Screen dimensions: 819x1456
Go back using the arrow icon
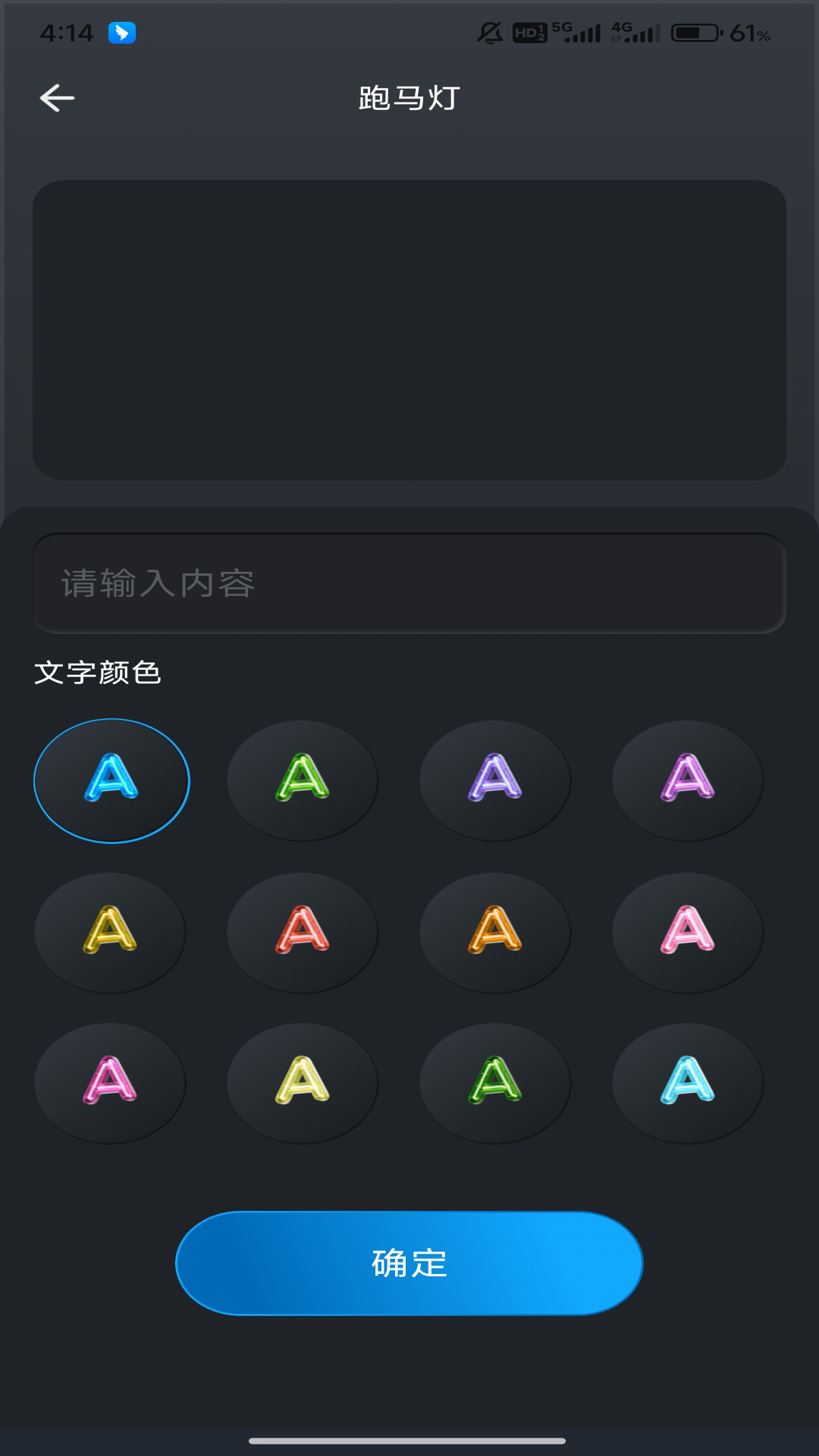pyautogui.click(x=57, y=98)
